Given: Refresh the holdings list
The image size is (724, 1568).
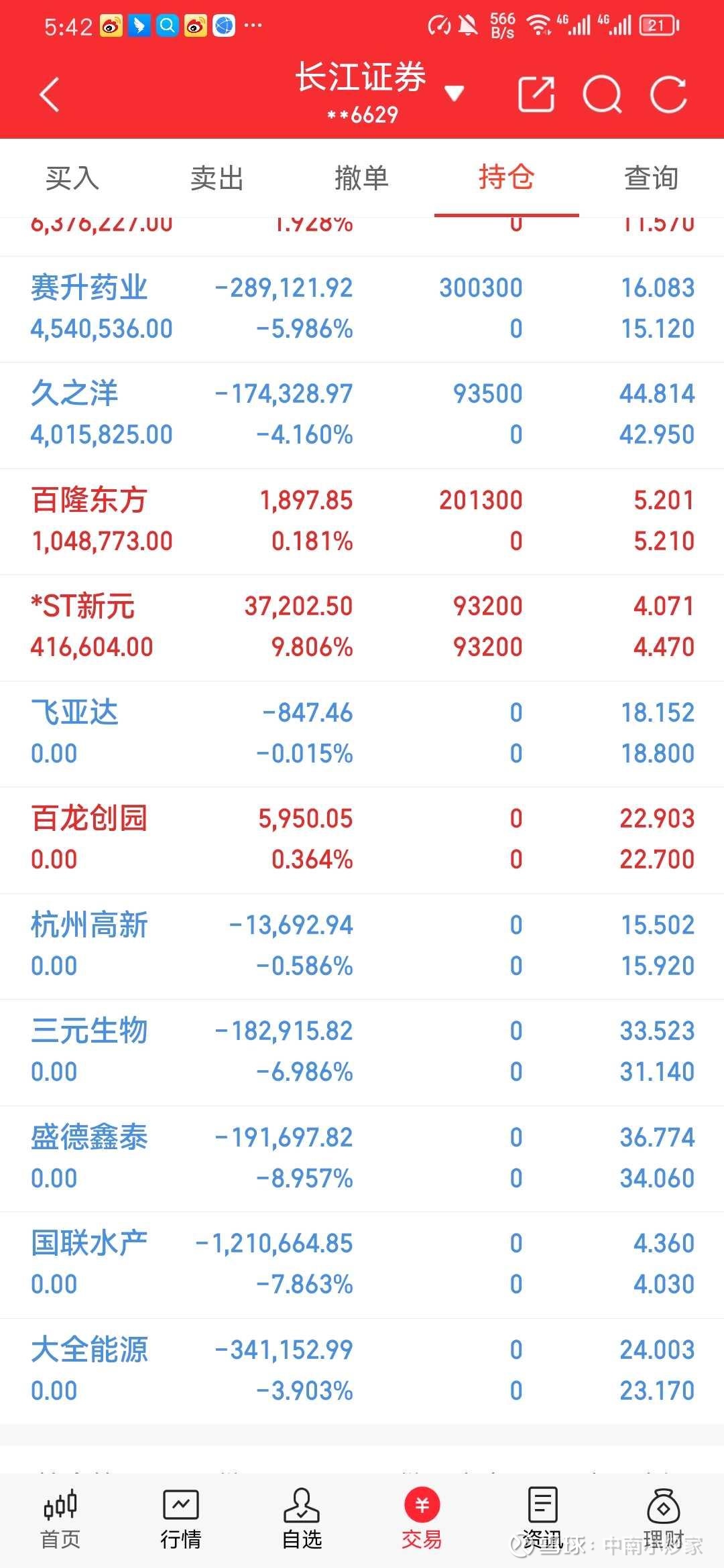Looking at the screenshot, I should tap(669, 94).
